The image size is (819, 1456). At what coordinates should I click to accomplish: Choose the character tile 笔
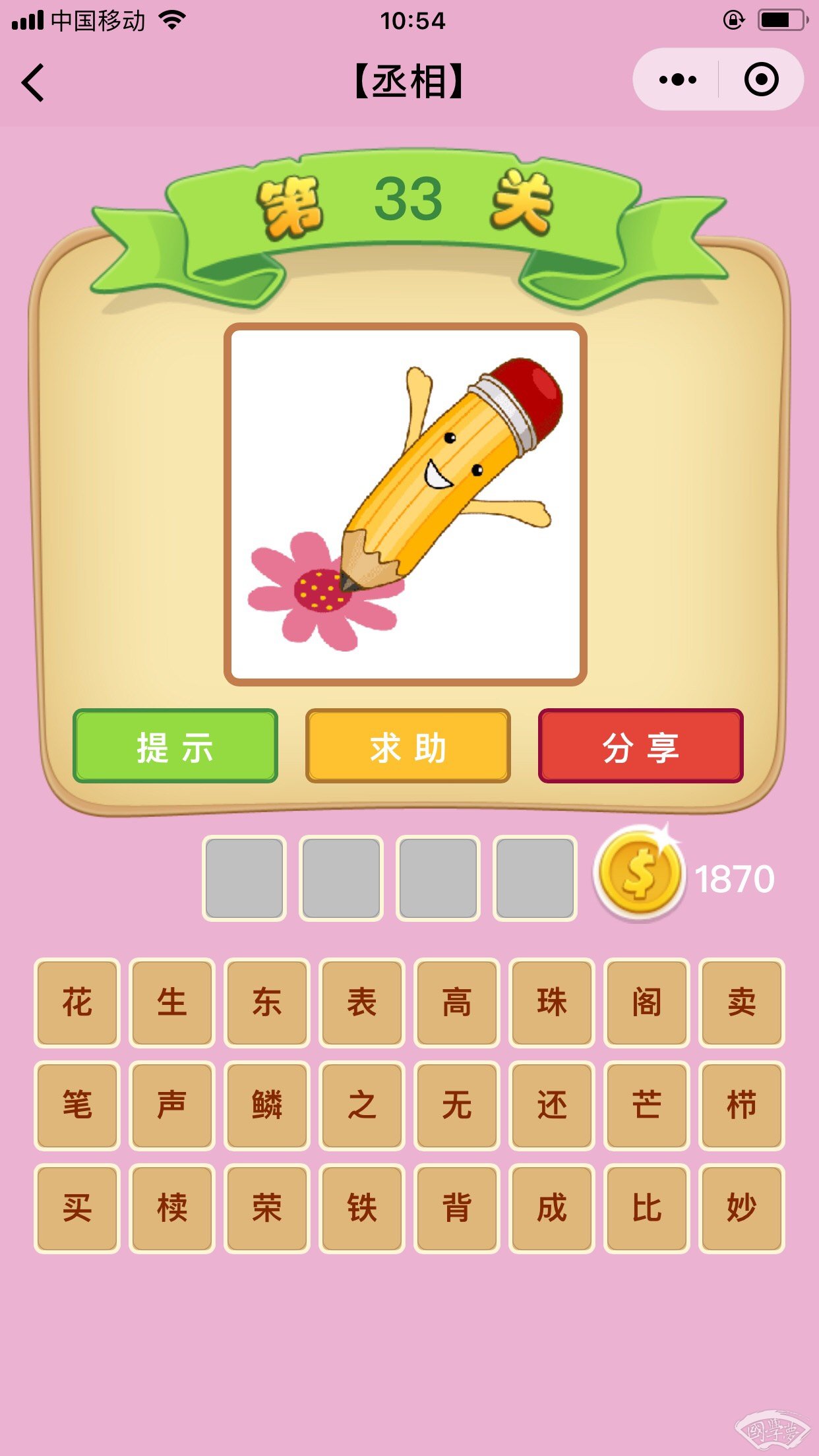[77, 1105]
